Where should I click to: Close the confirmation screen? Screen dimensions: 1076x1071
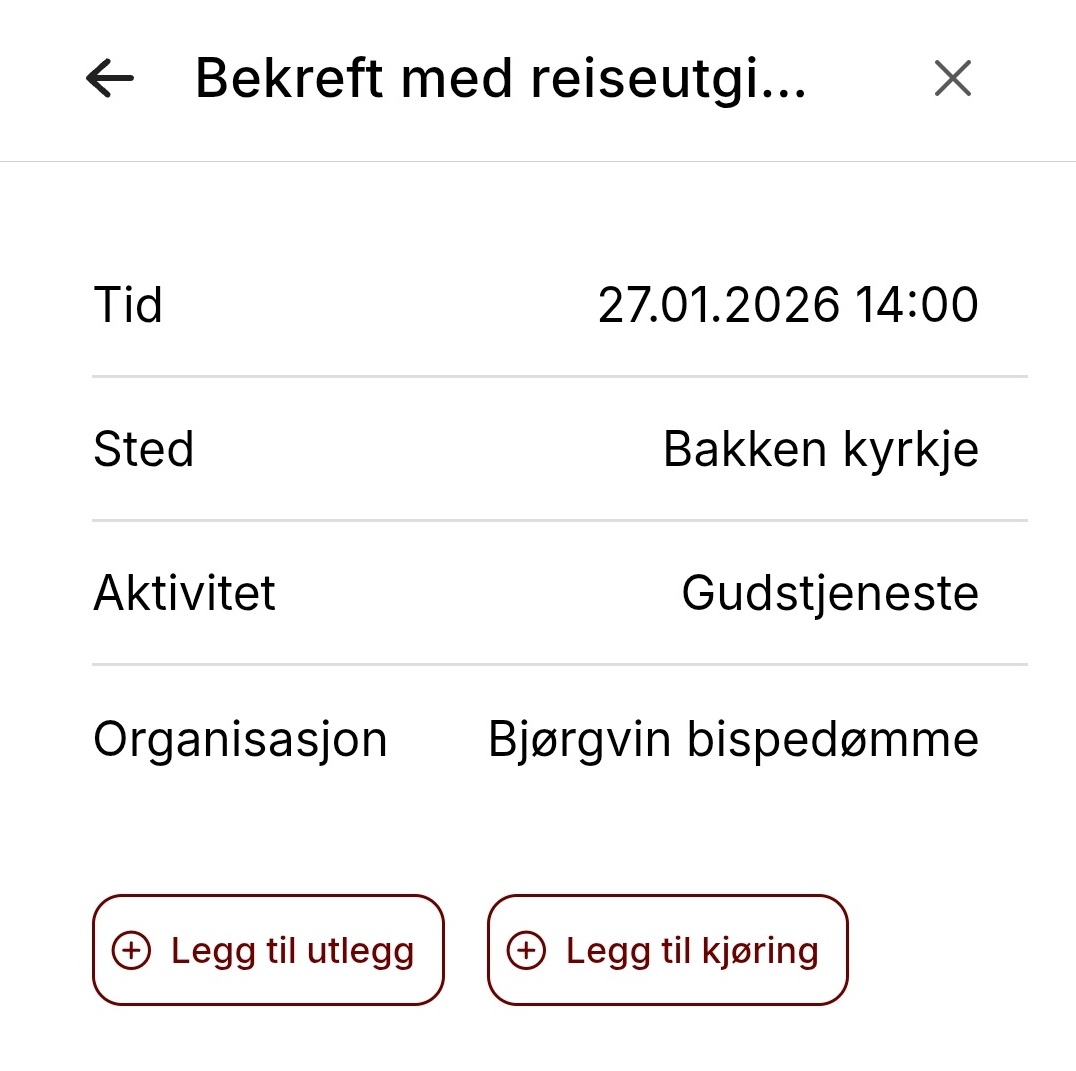tap(952, 78)
